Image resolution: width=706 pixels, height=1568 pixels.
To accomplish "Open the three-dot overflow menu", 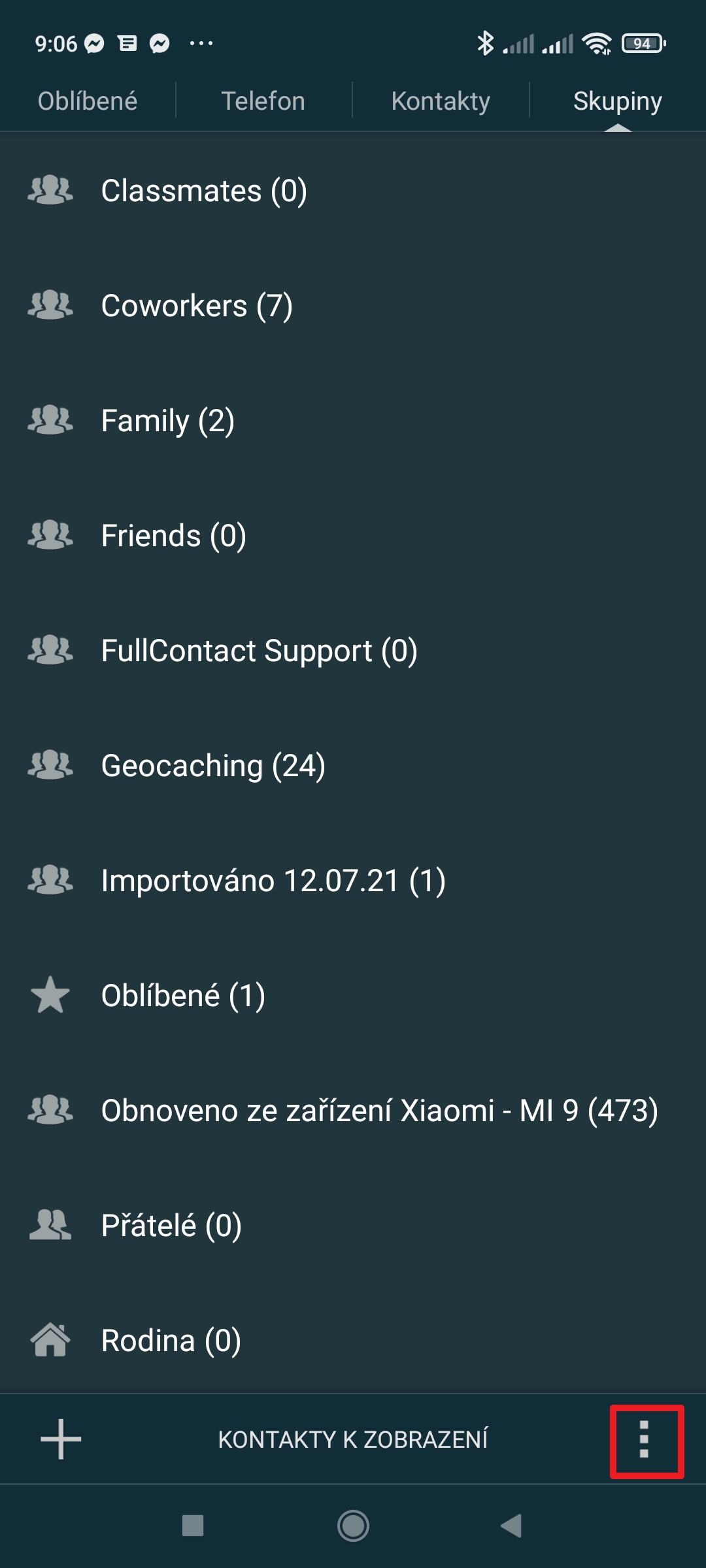I will click(x=645, y=1439).
